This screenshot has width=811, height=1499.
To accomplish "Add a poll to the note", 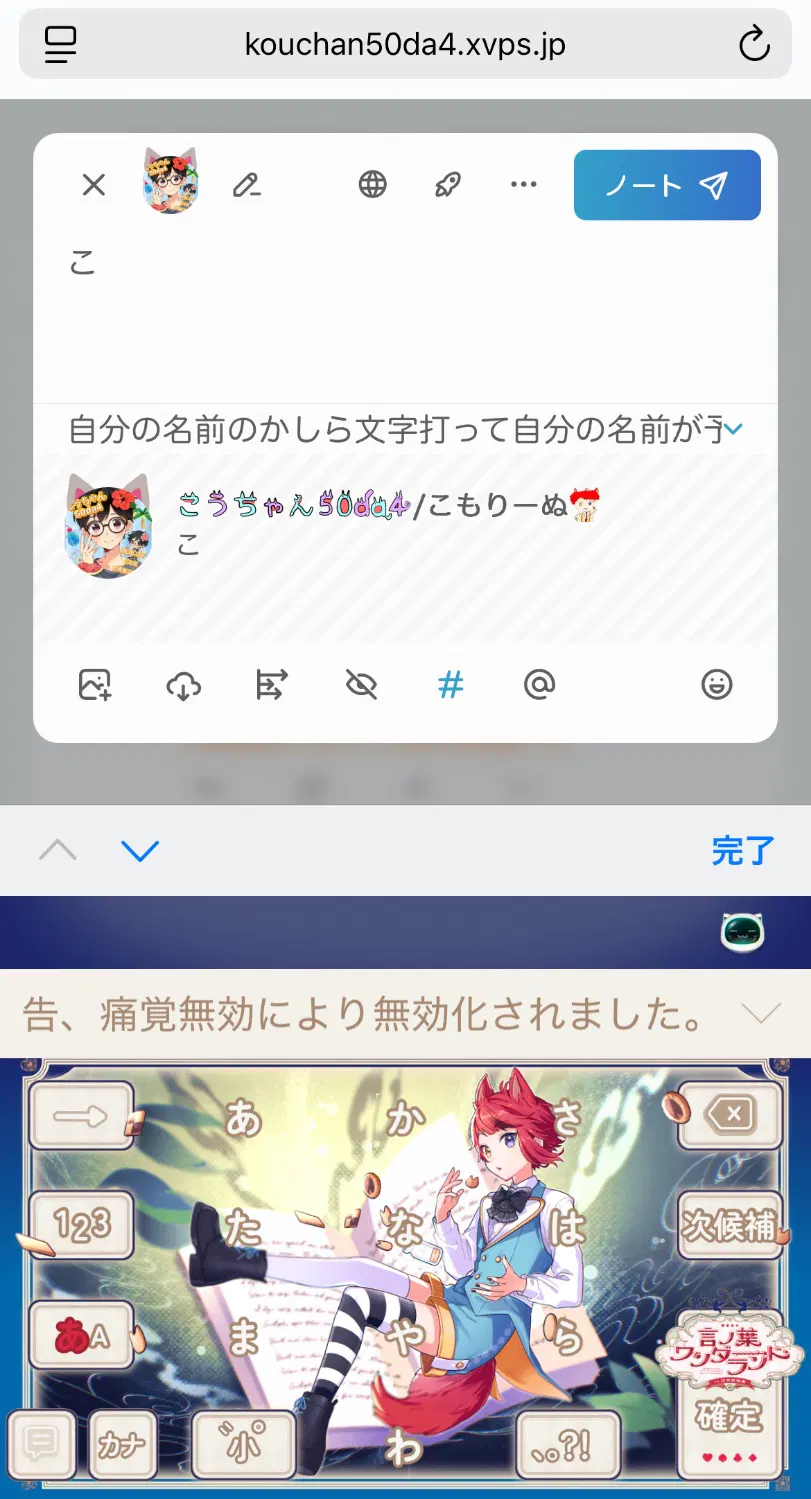I will pos(272,685).
